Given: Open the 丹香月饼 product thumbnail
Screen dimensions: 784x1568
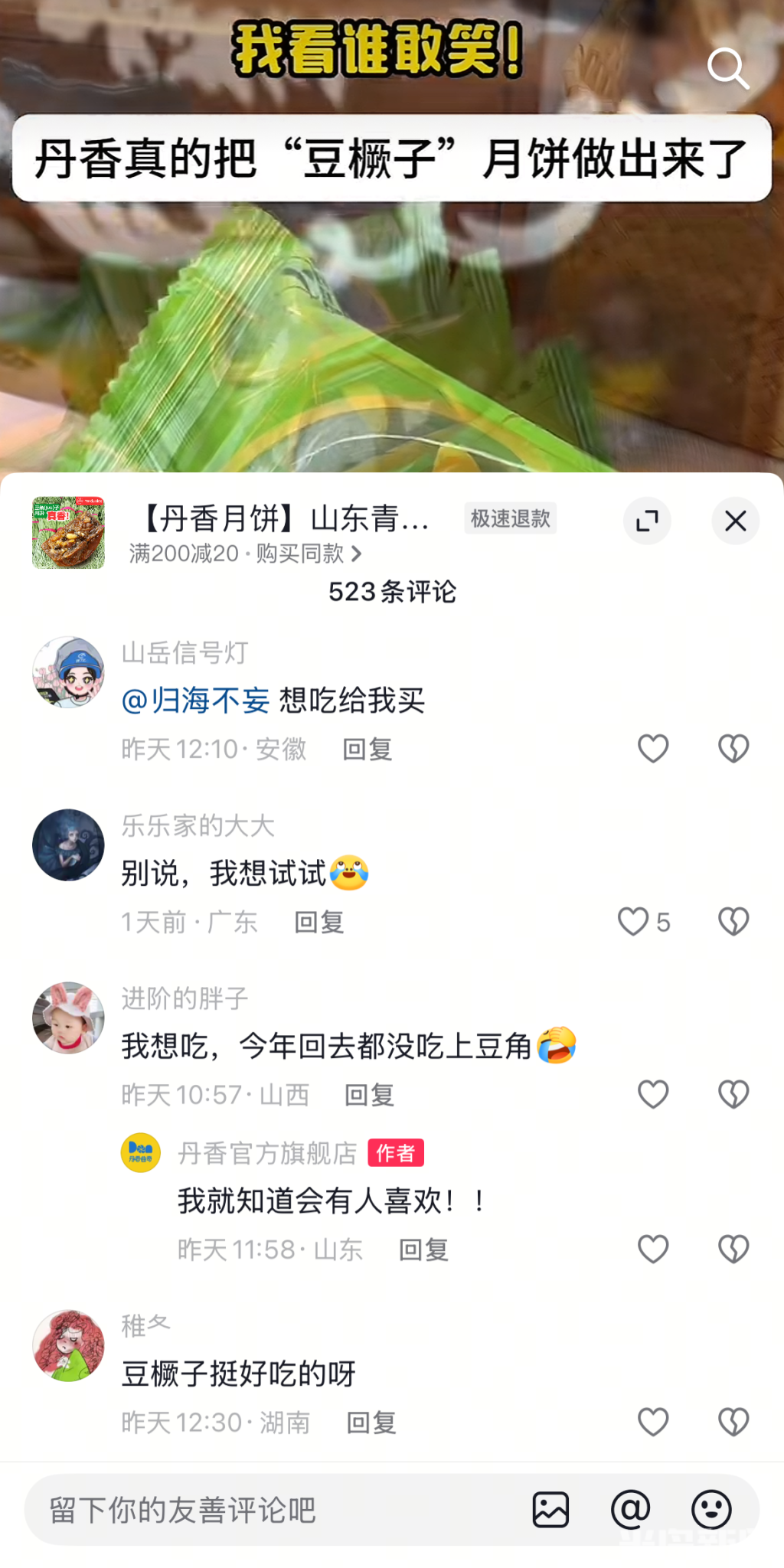Looking at the screenshot, I should click(x=68, y=533).
